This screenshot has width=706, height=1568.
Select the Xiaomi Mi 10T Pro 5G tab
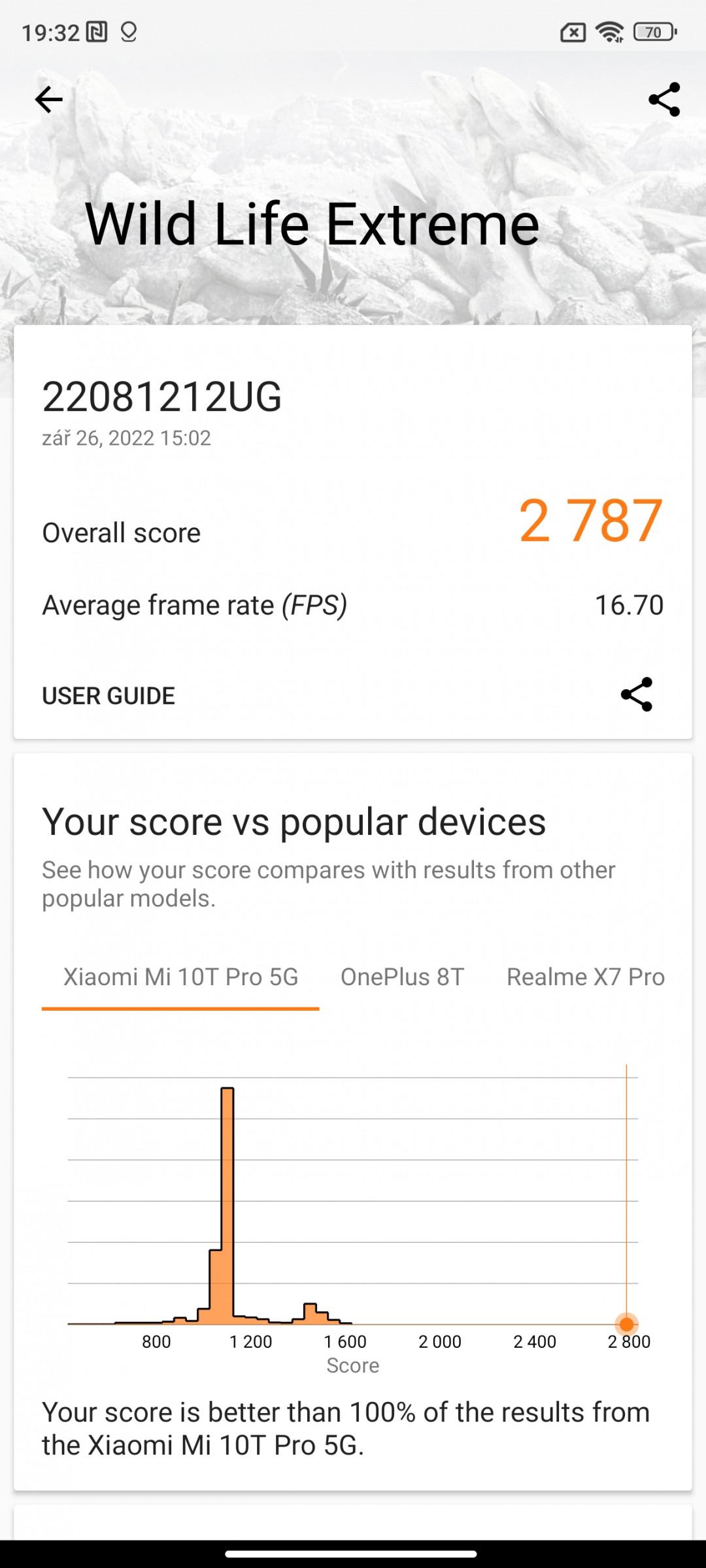[x=180, y=977]
